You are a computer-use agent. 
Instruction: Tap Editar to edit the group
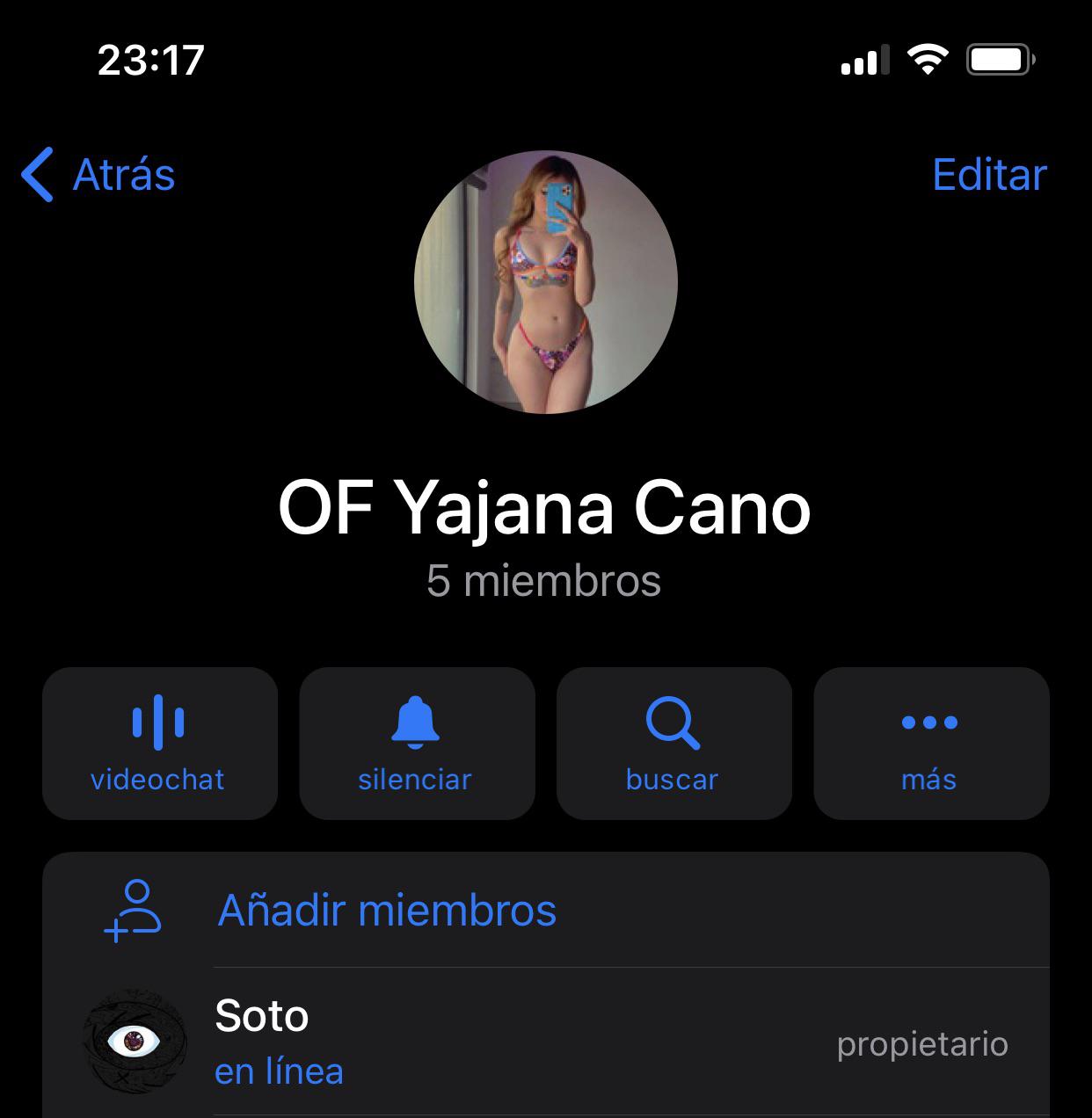988,174
